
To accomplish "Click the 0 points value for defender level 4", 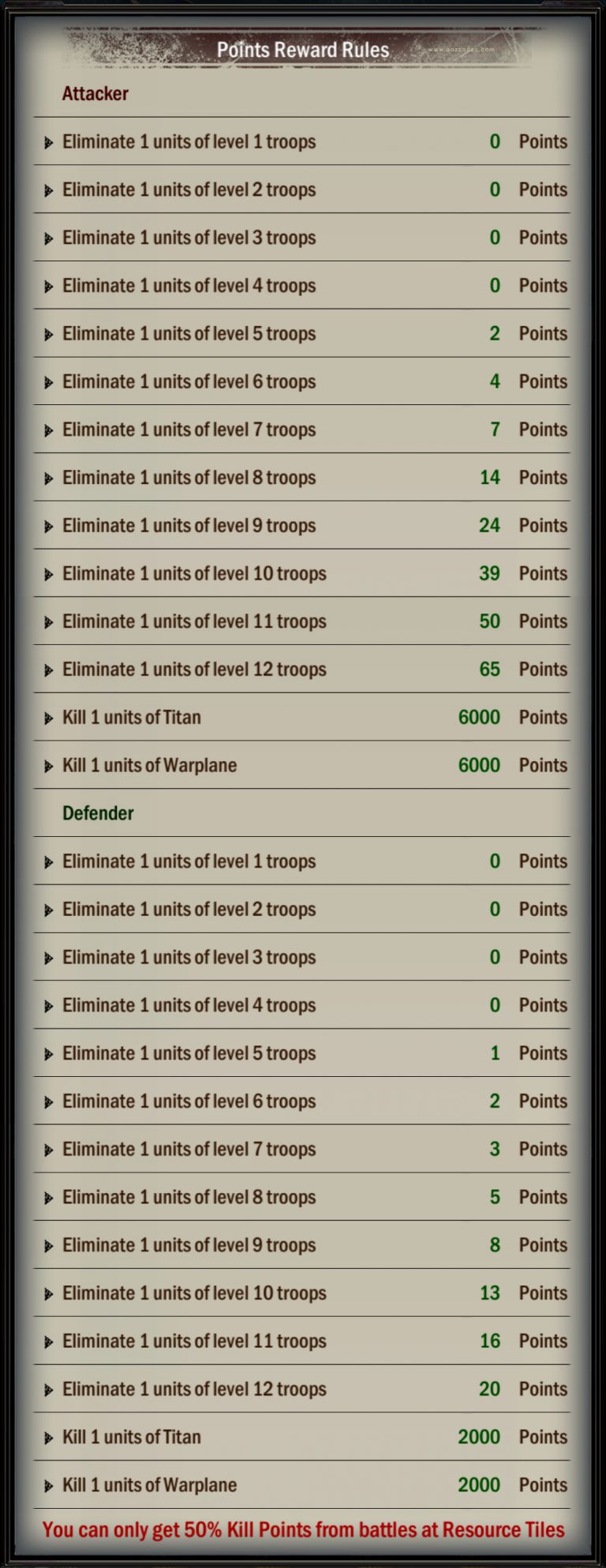I will coord(494,1005).
